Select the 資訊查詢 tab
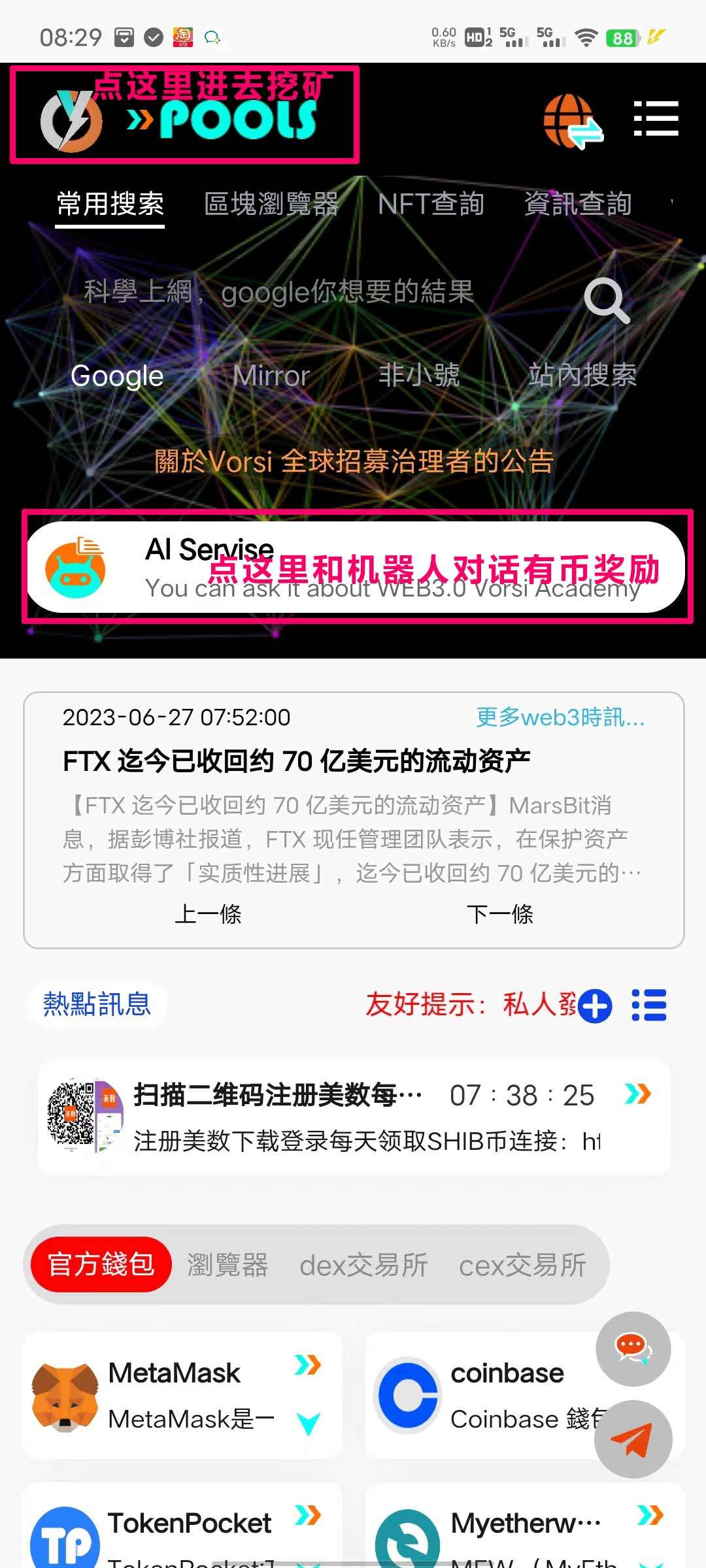 [x=578, y=204]
